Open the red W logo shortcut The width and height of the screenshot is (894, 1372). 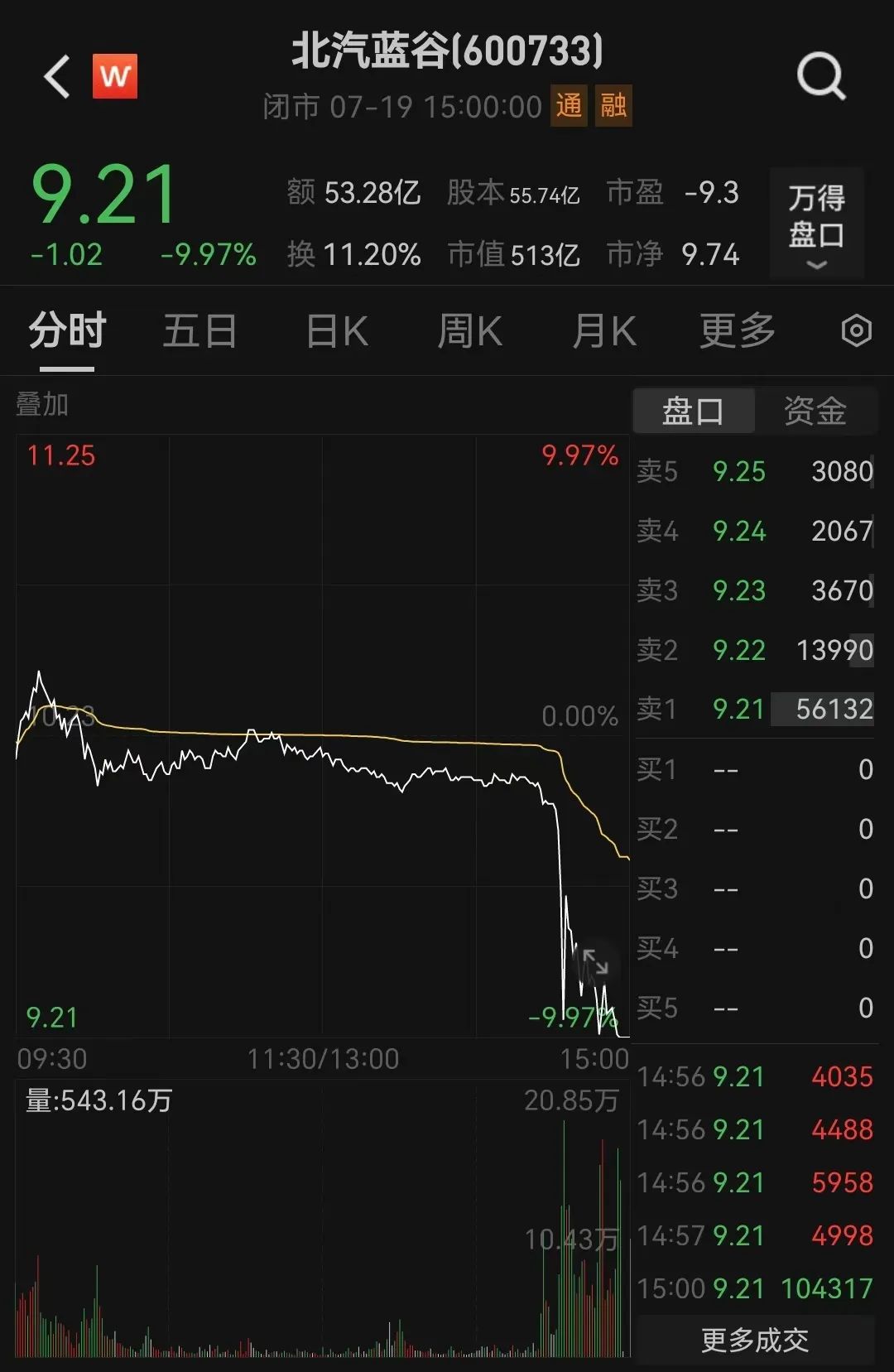tap(114, 76)
